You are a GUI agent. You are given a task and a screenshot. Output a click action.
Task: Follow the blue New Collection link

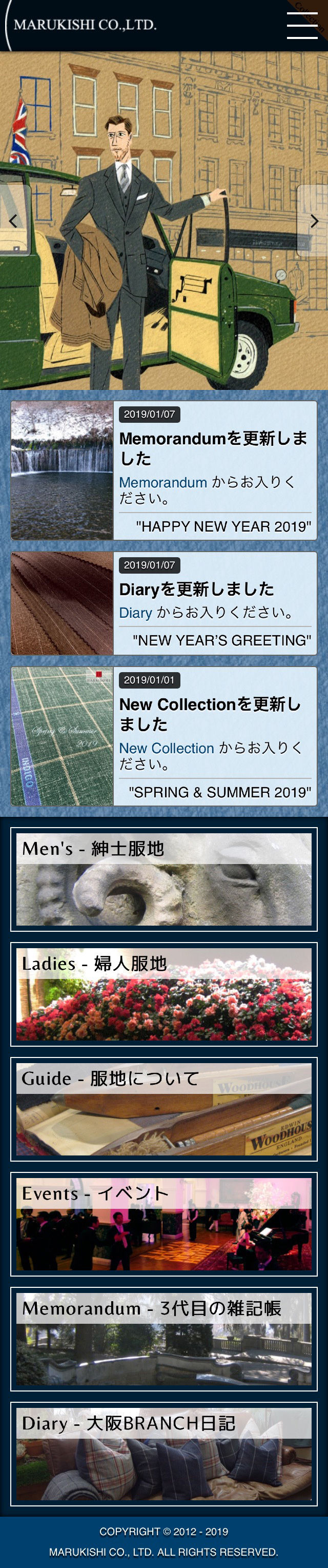coord(166,748)
